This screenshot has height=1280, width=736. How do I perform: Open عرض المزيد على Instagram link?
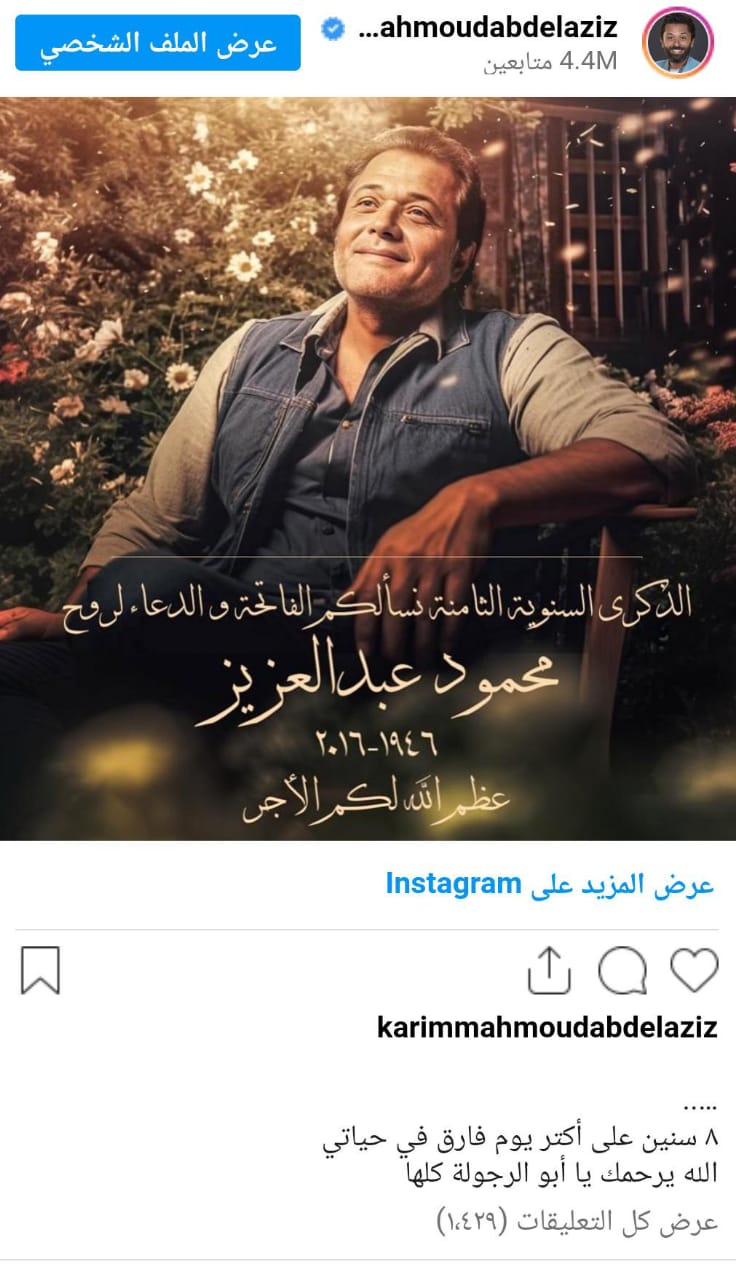(550, 885)
